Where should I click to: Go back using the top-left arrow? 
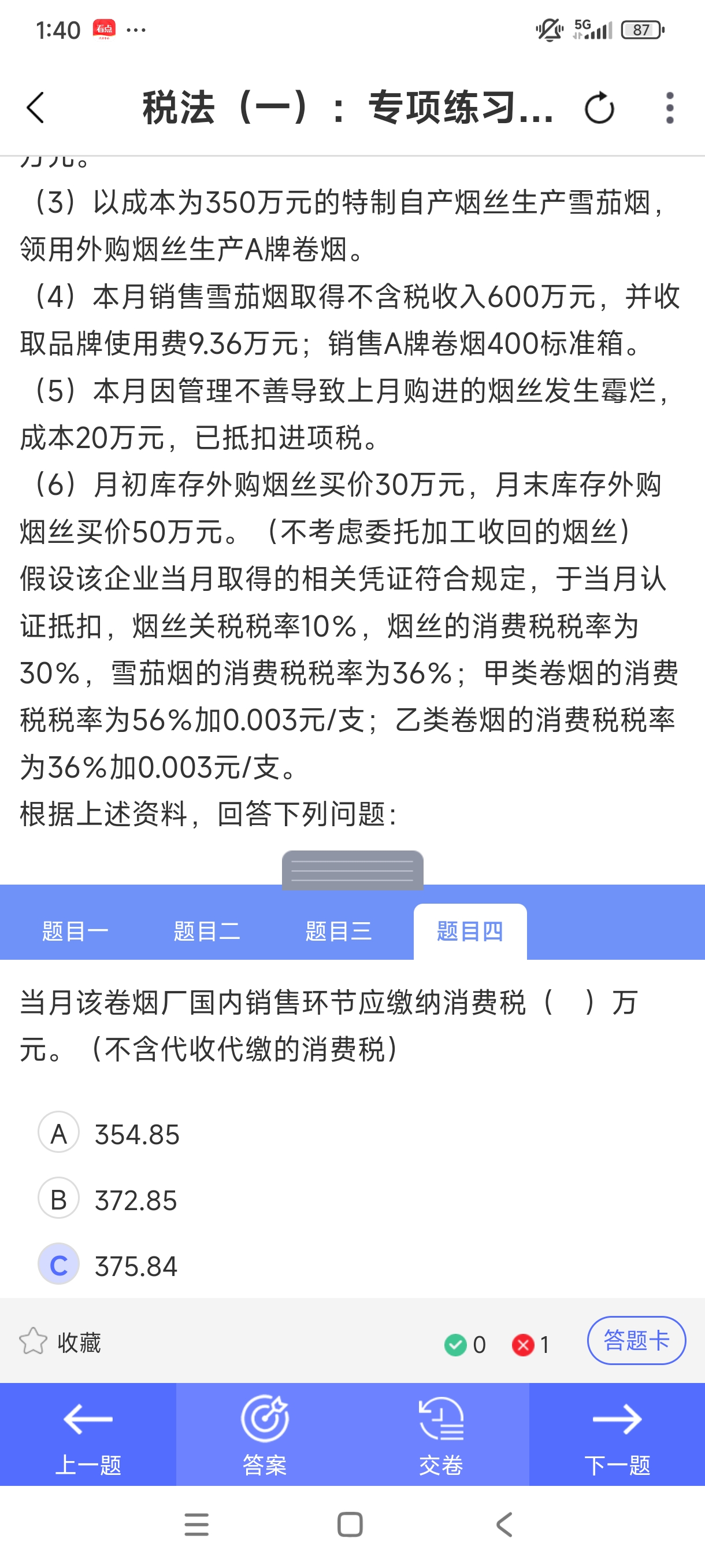click(35, 108)
